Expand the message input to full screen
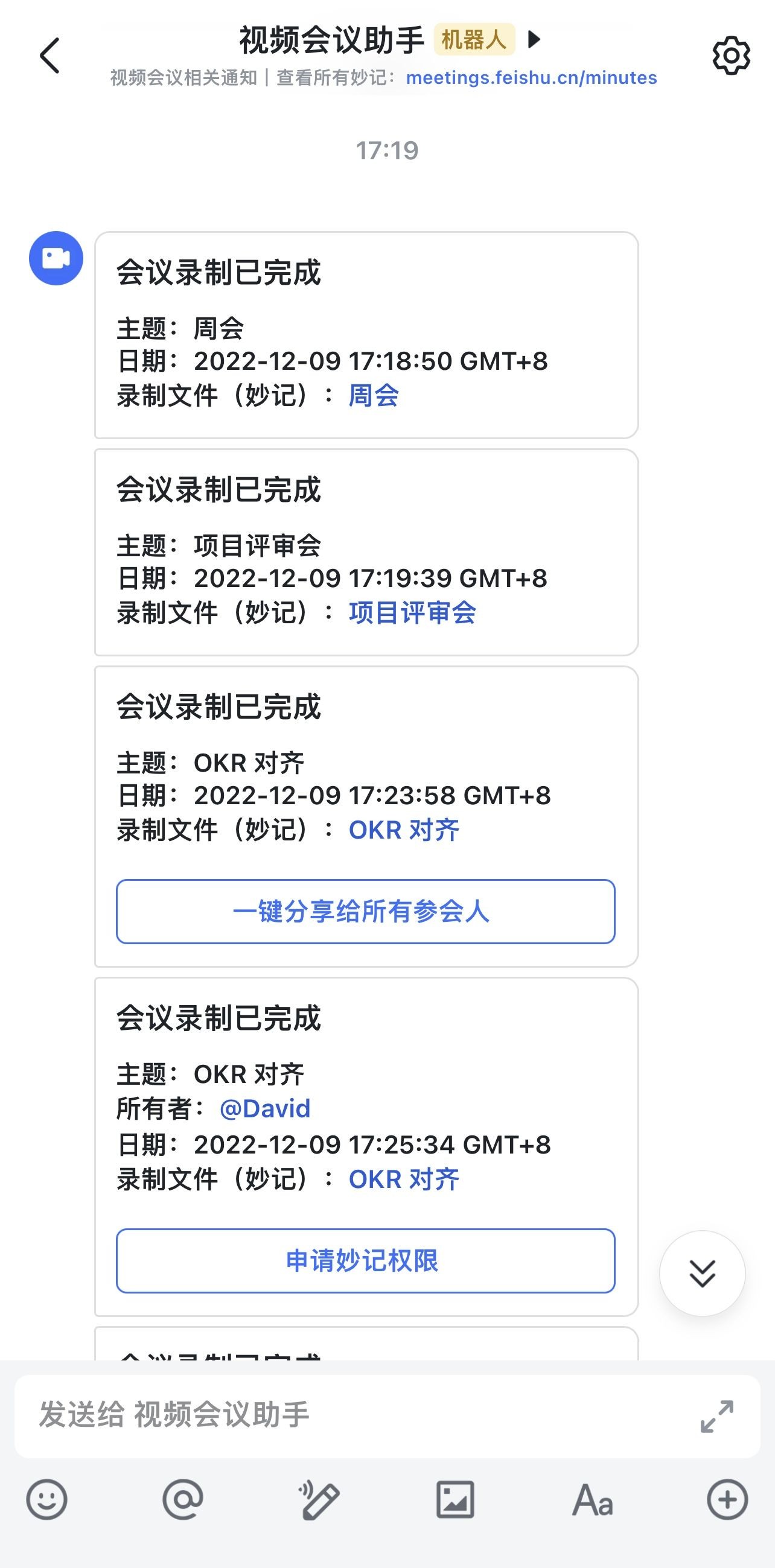Viewport: 775px width, 1568px height. pos(716,1416)
